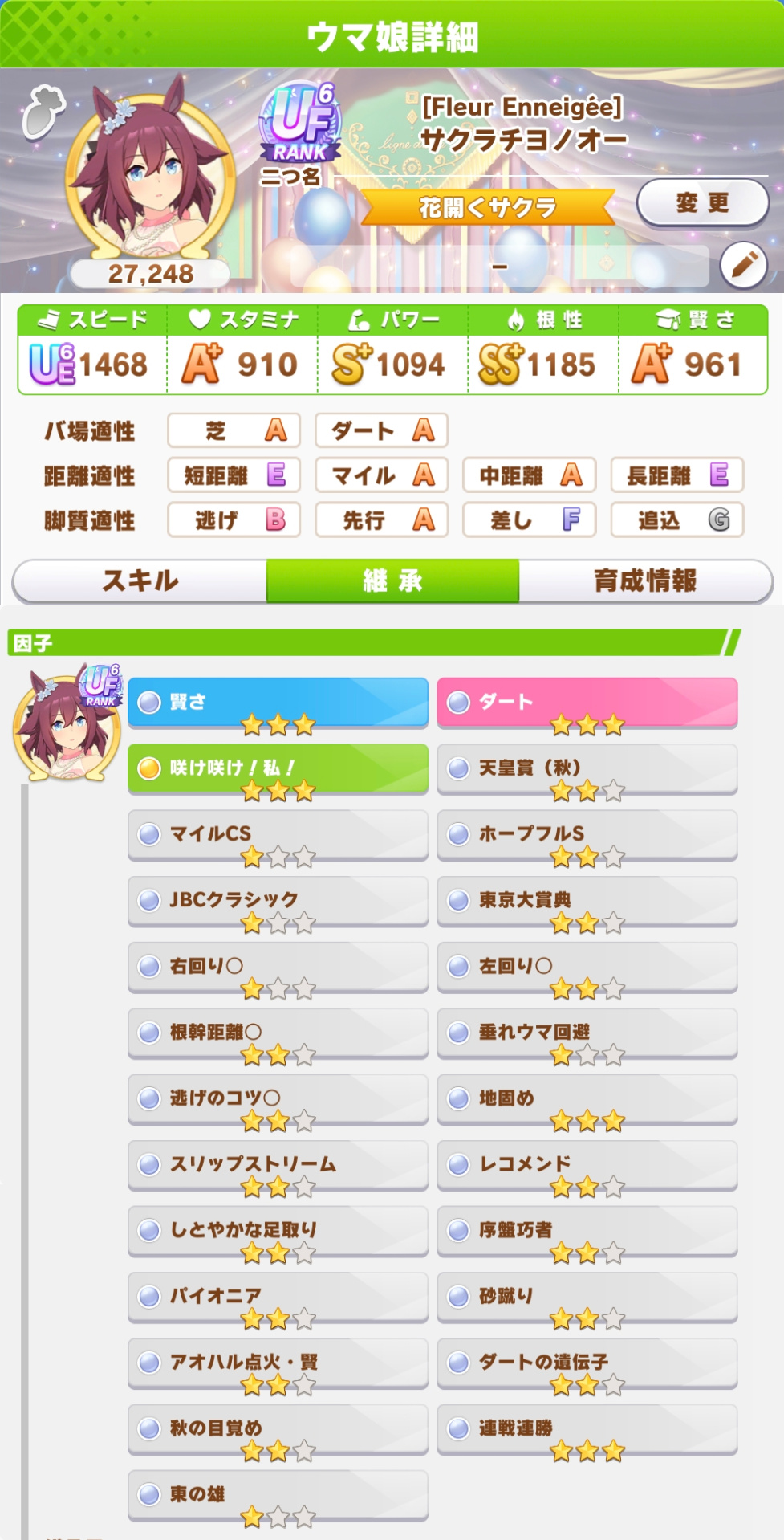This screenshot has height=1540, width=784.
Task: Open the pencil edit icon
Action: [x=744, y=264]
